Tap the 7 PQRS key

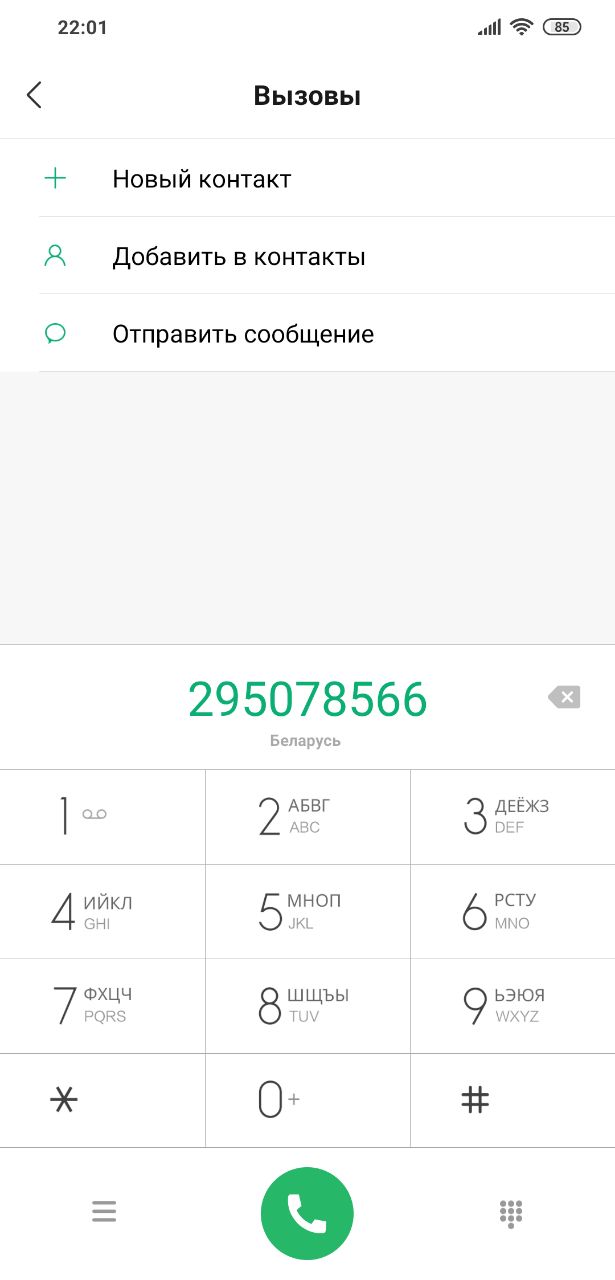click(102, 1005)
